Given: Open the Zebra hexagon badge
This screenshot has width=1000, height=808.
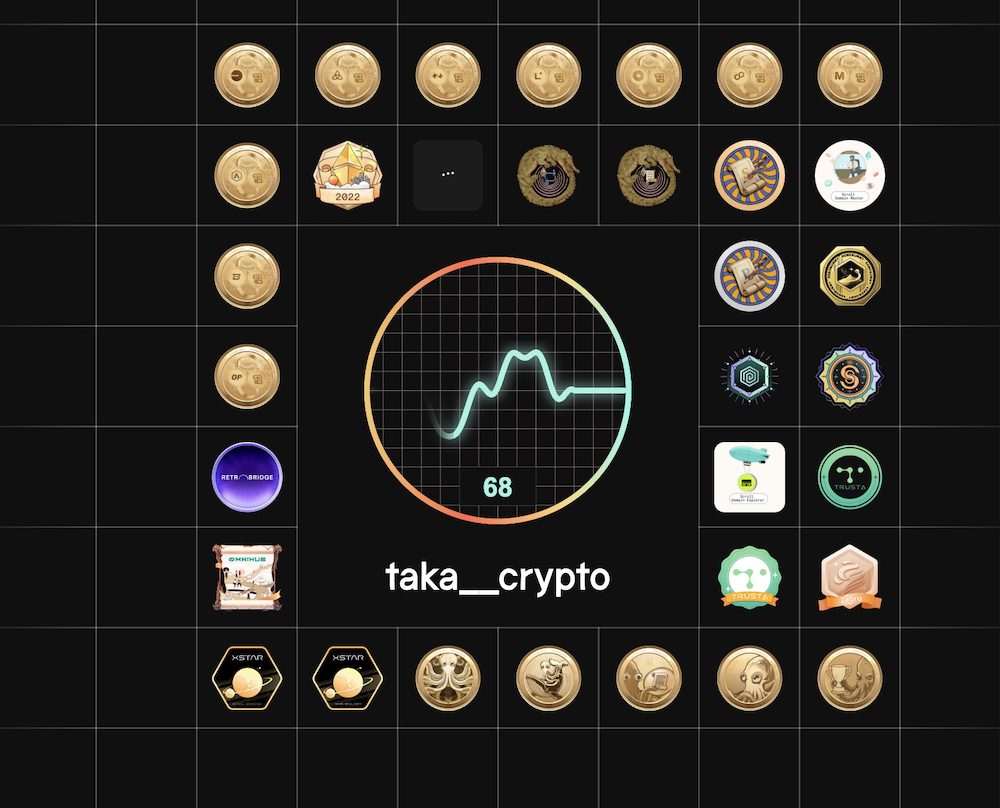Looking at the screenshot, I should (x=850, y=577).
